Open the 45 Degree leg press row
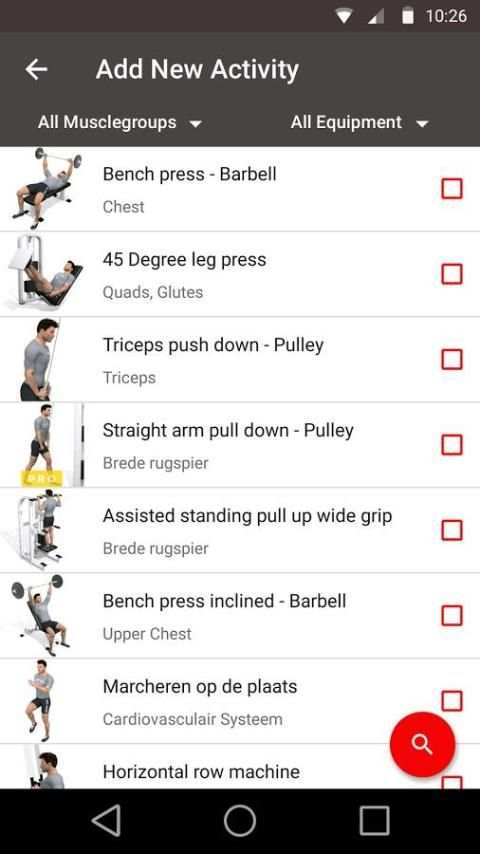The height and width of the screenshot is (854, 480). point(240,274)
